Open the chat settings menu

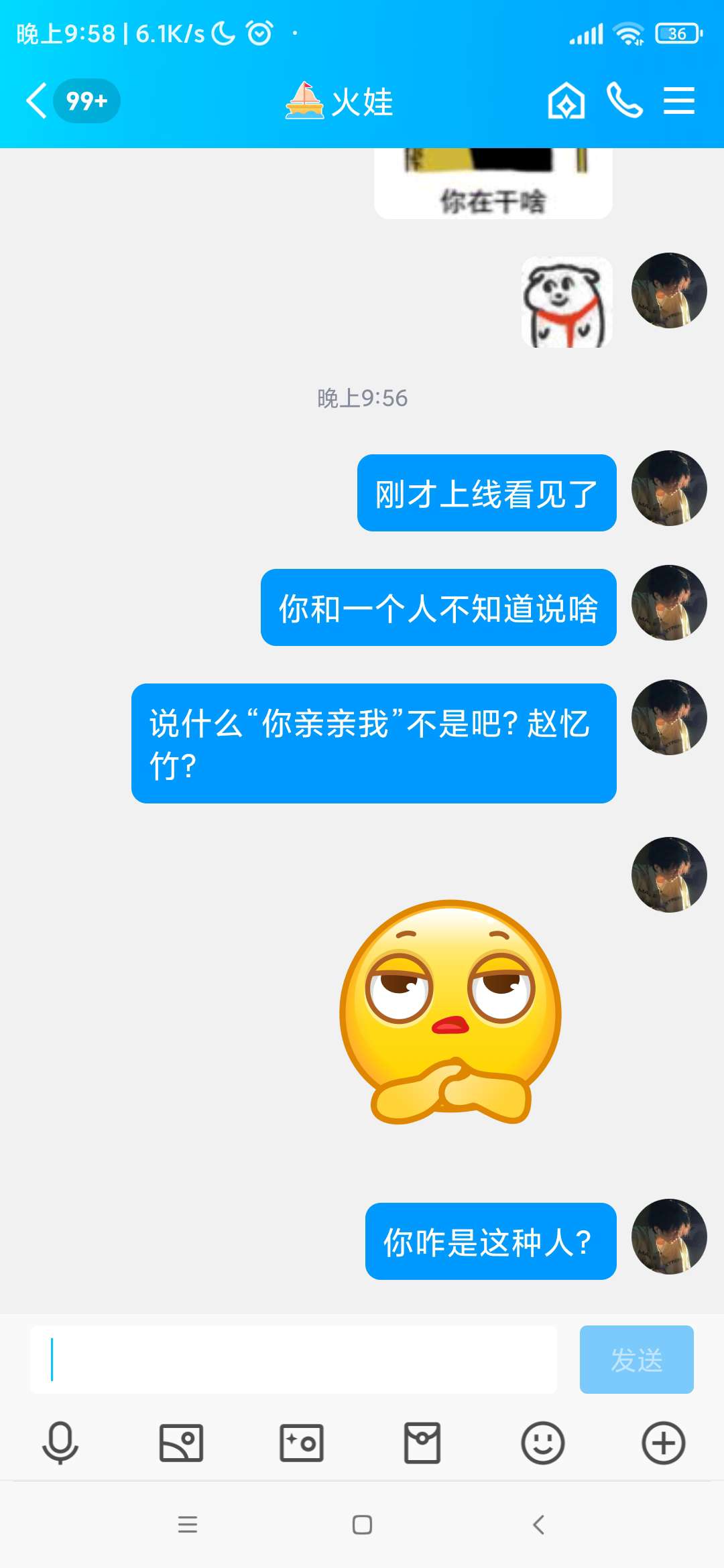coord(678,101)
